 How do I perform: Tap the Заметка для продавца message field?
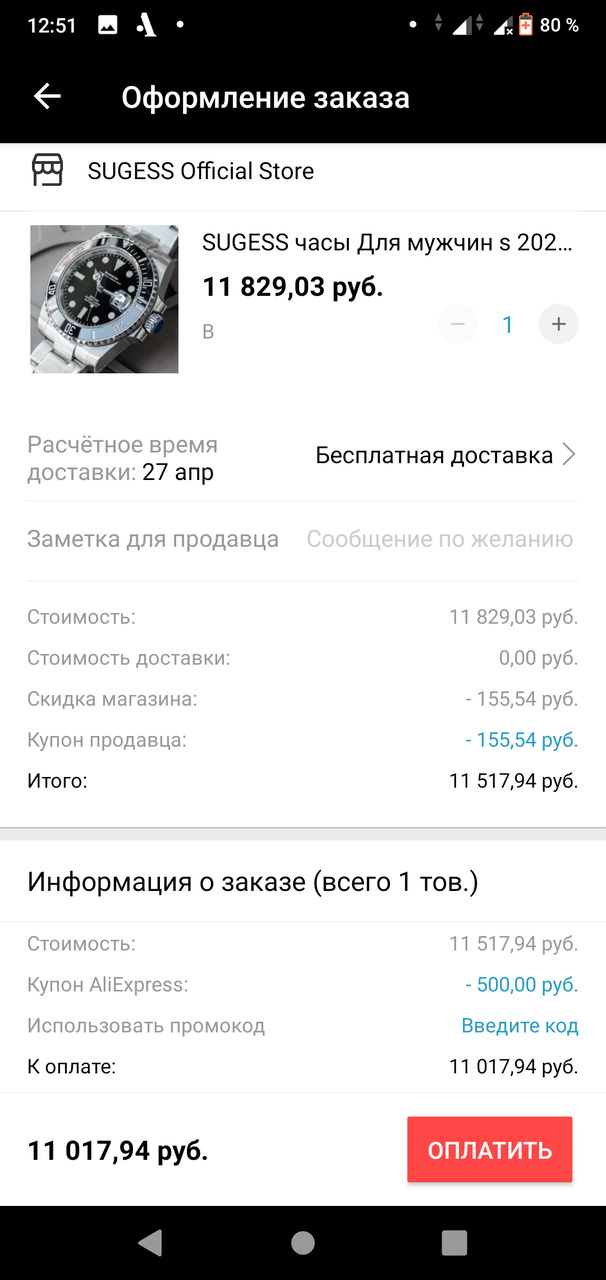pyautogui.click(x=439, y=540)
